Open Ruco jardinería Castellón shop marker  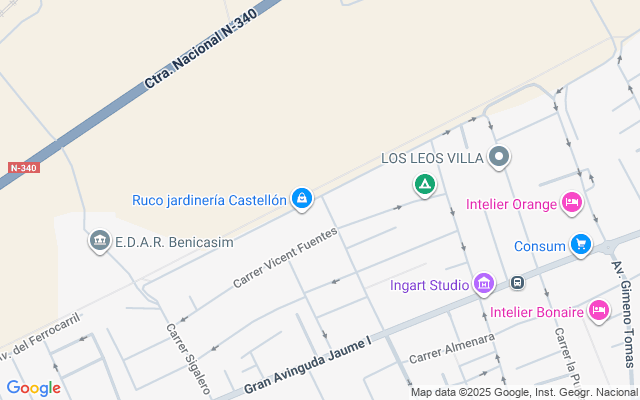(x=302, y=199)
